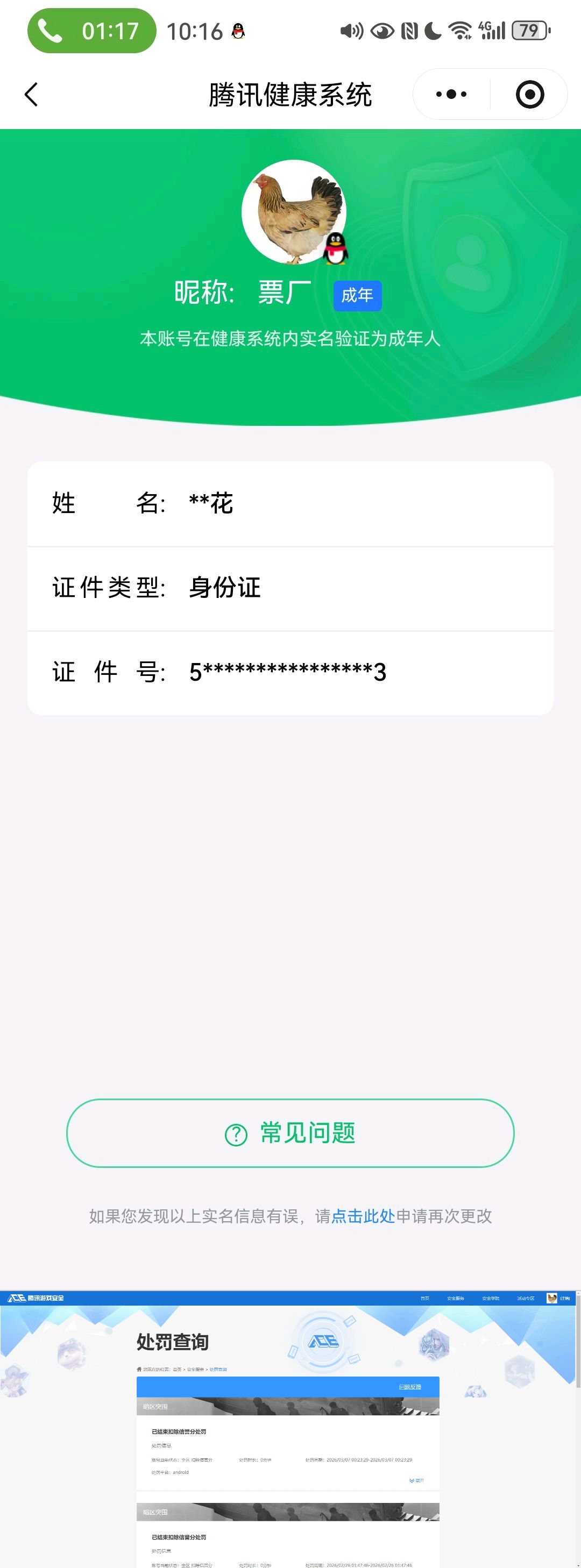Select 安全服务 in the ACE navigation

(x=457, y=1299)
